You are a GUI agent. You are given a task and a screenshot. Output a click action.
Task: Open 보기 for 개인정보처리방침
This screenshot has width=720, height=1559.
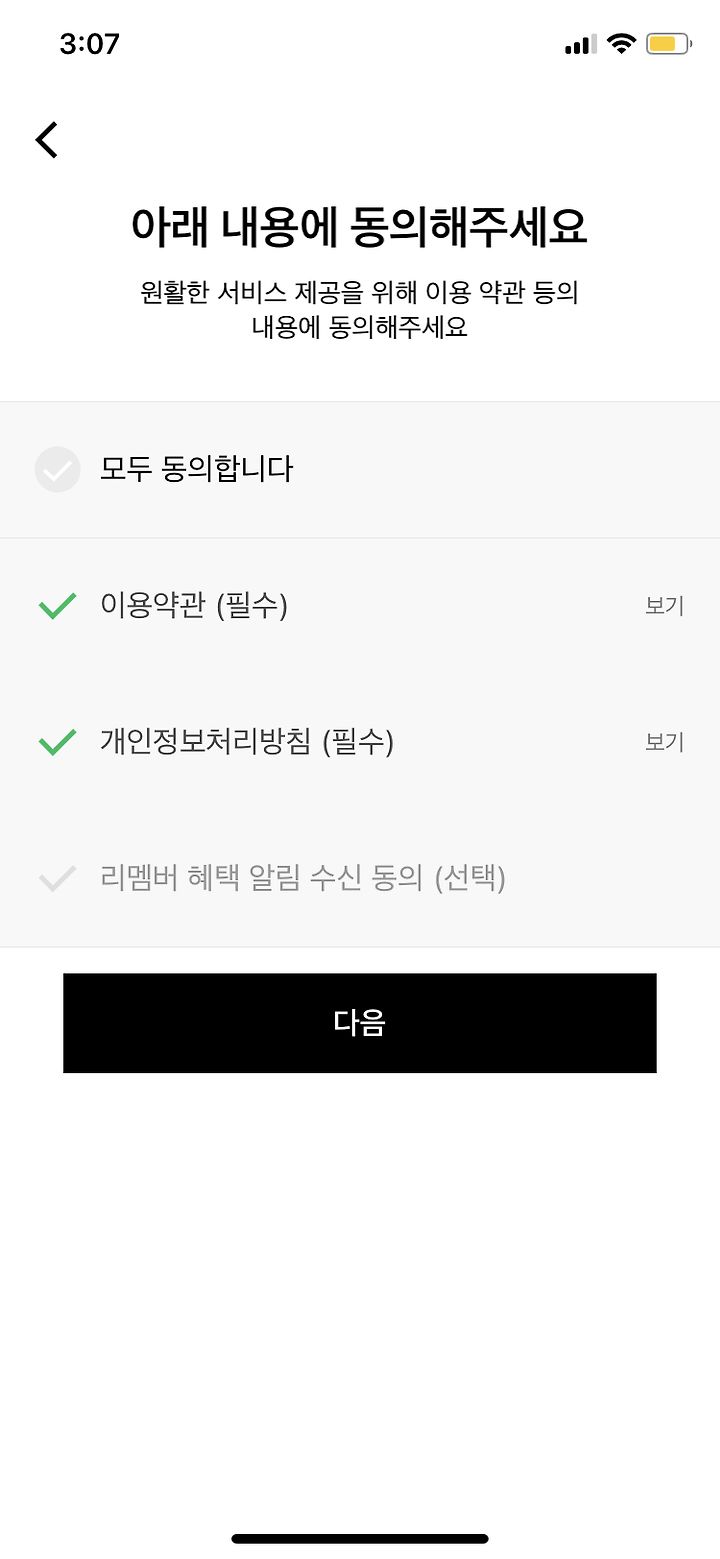pyautogui.click(x=664, y=742)
